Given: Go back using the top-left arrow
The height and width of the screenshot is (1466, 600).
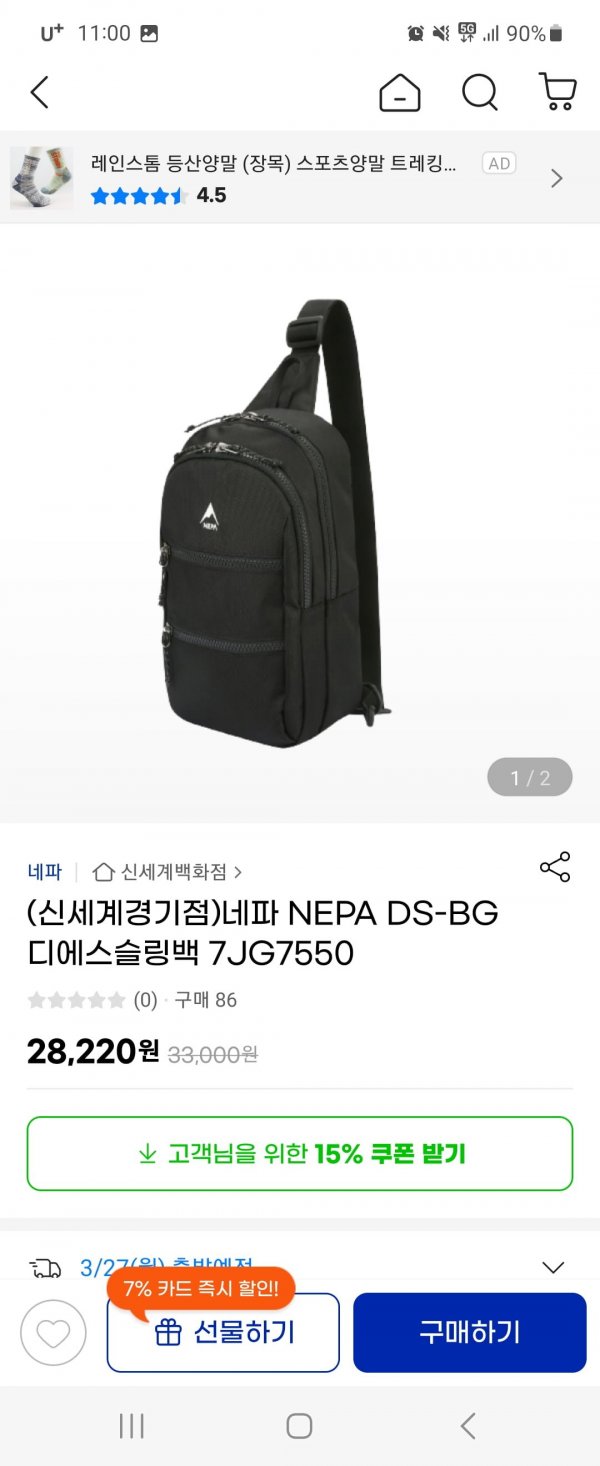Looking at the screenshot, I should (x=40, y=93).
